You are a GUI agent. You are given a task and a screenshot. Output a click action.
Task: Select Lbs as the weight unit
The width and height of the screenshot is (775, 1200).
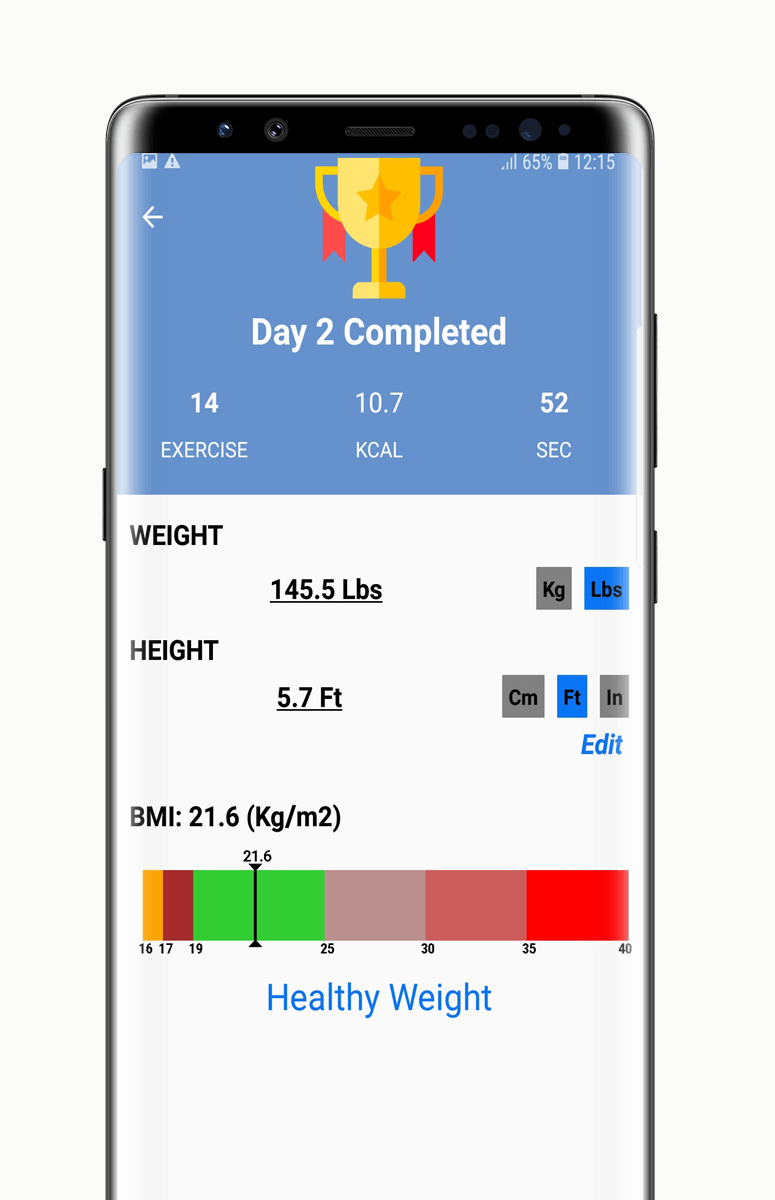[606, 589]
